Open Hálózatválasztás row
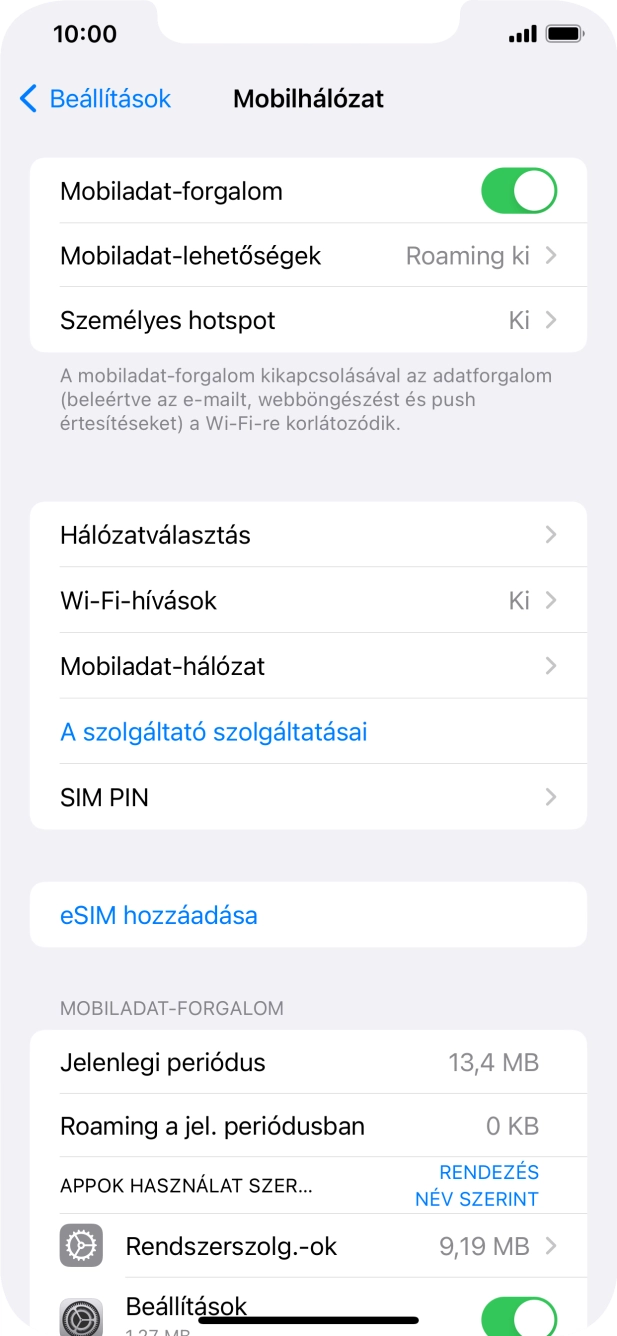 [308, 535]
